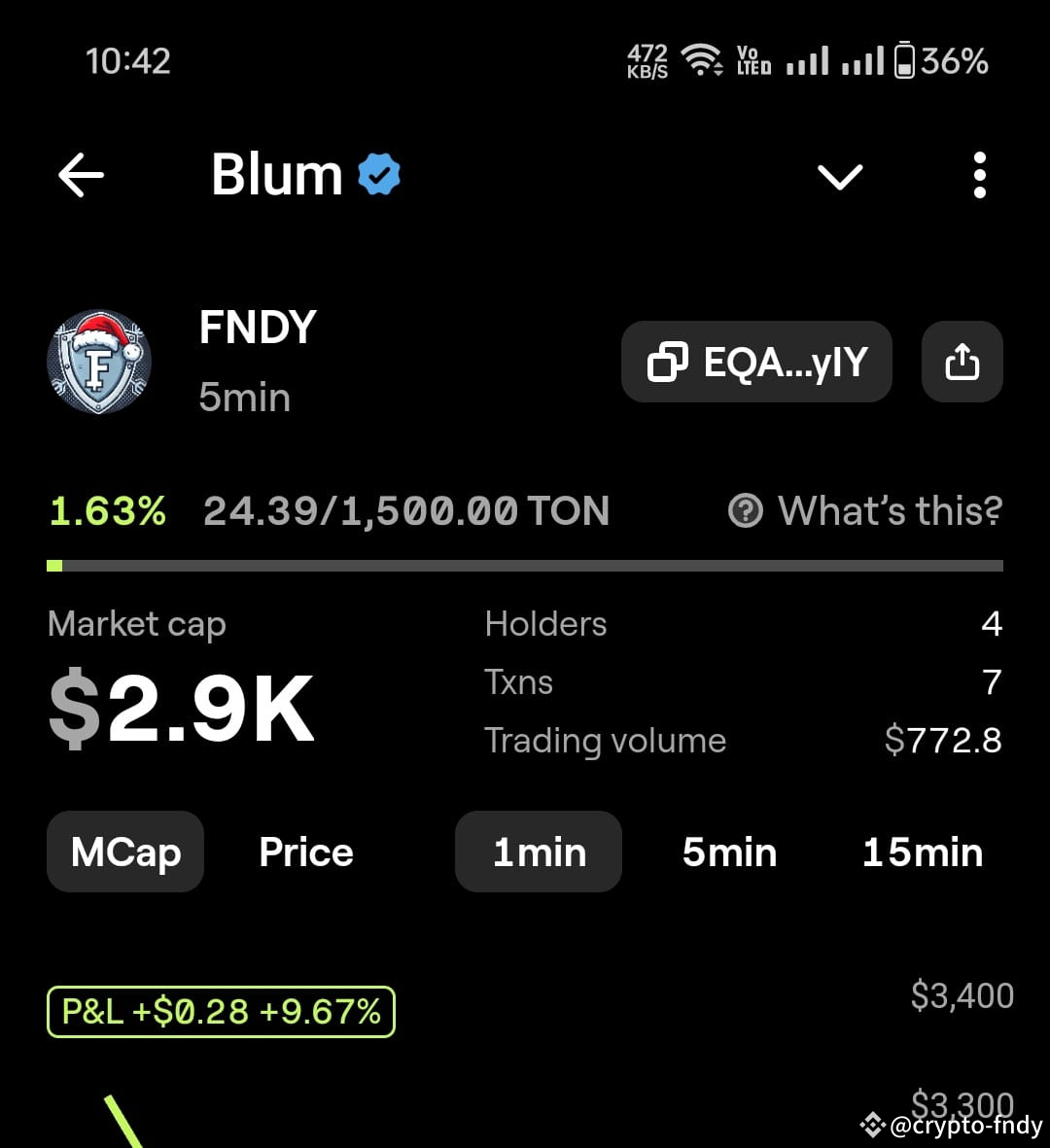The image size is (1050, 1148).
Task: Select MCap chart display mode
Action: tap(125, 852)
